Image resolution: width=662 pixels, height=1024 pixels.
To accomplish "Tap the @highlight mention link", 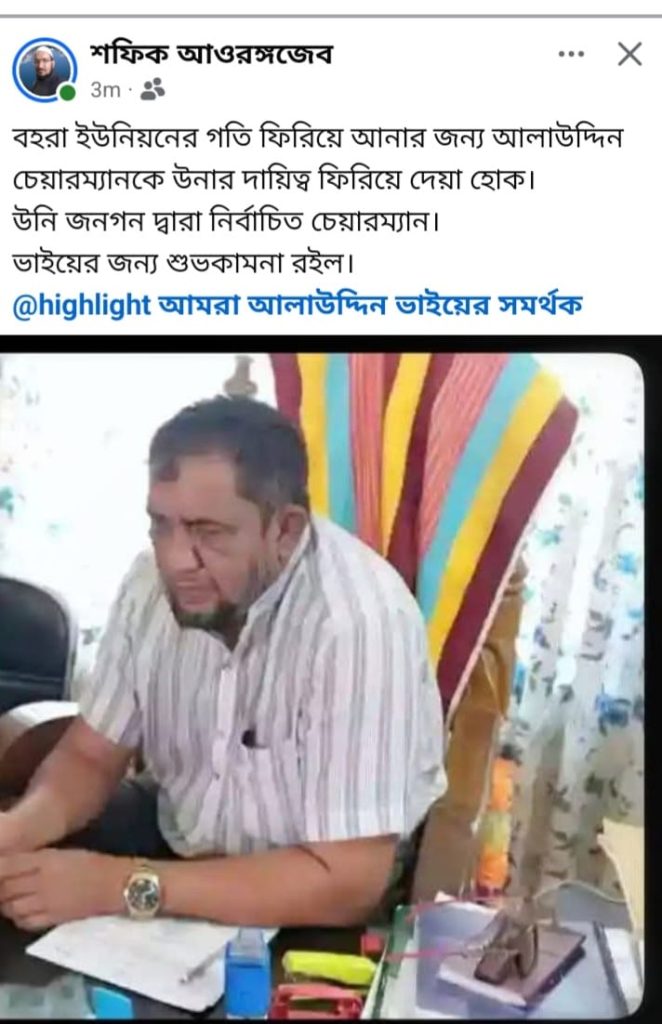I will tap(82, 305).
